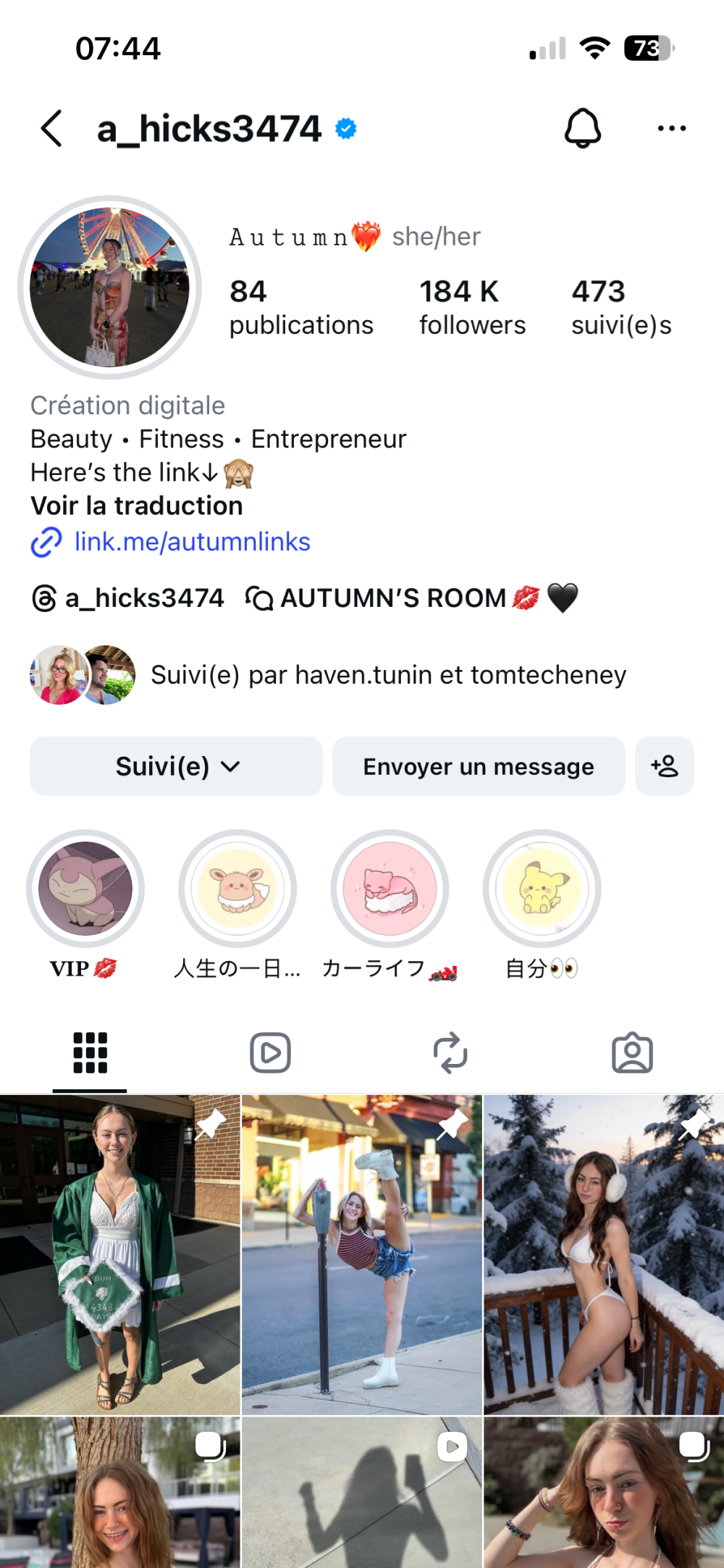Open the pinned green graduation gown post
The width and height of the screenshot is (724, 1568).
[119, 1254]
